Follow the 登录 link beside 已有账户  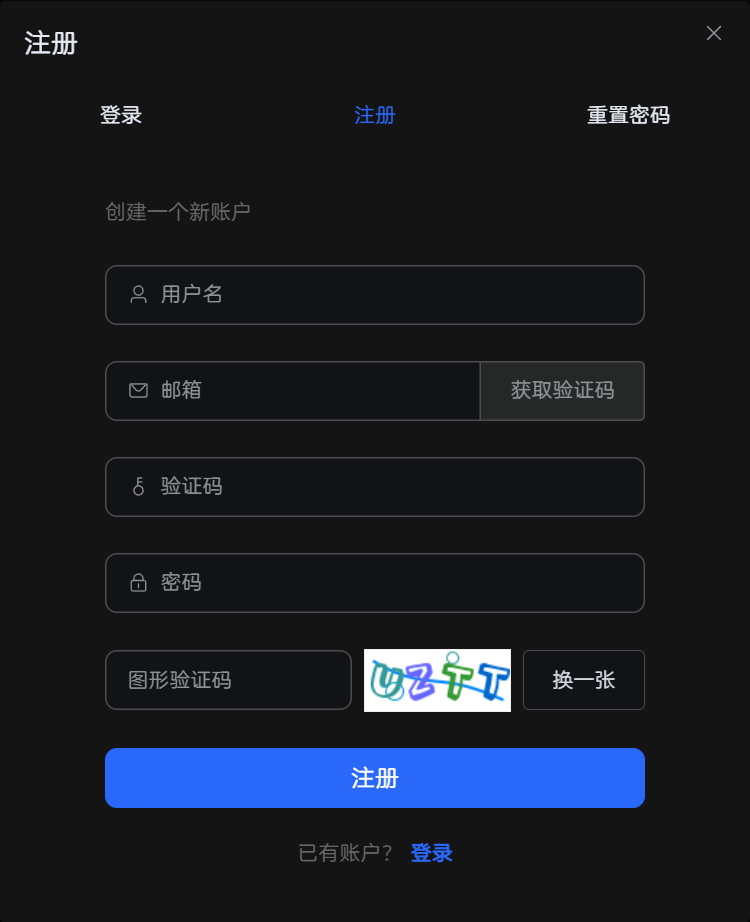point(432,853)
